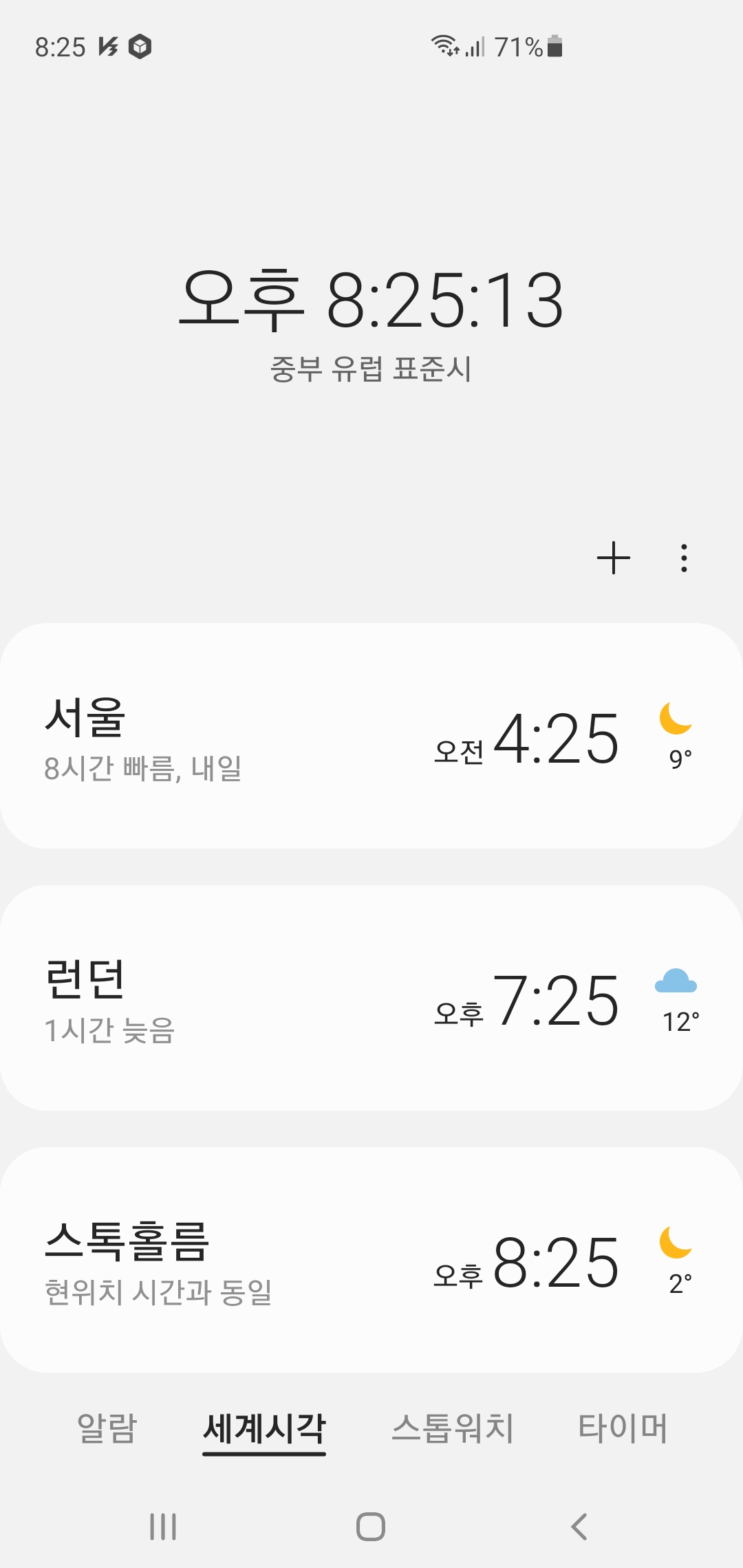This screenshot has width=743, height=1568.
Task: Open the 서울 world clock card
Action: [x=371, y=736]
